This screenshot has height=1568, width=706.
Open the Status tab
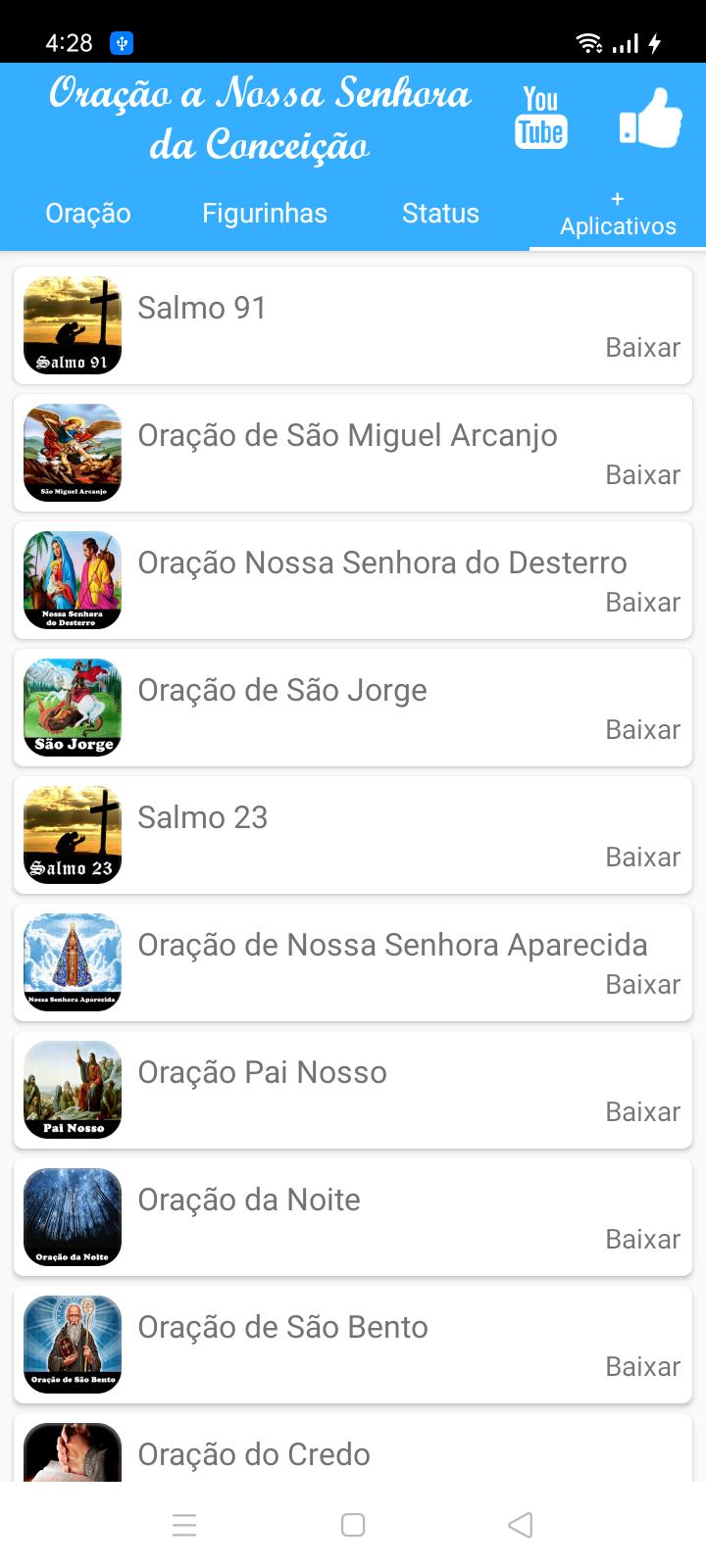(440, 213)
